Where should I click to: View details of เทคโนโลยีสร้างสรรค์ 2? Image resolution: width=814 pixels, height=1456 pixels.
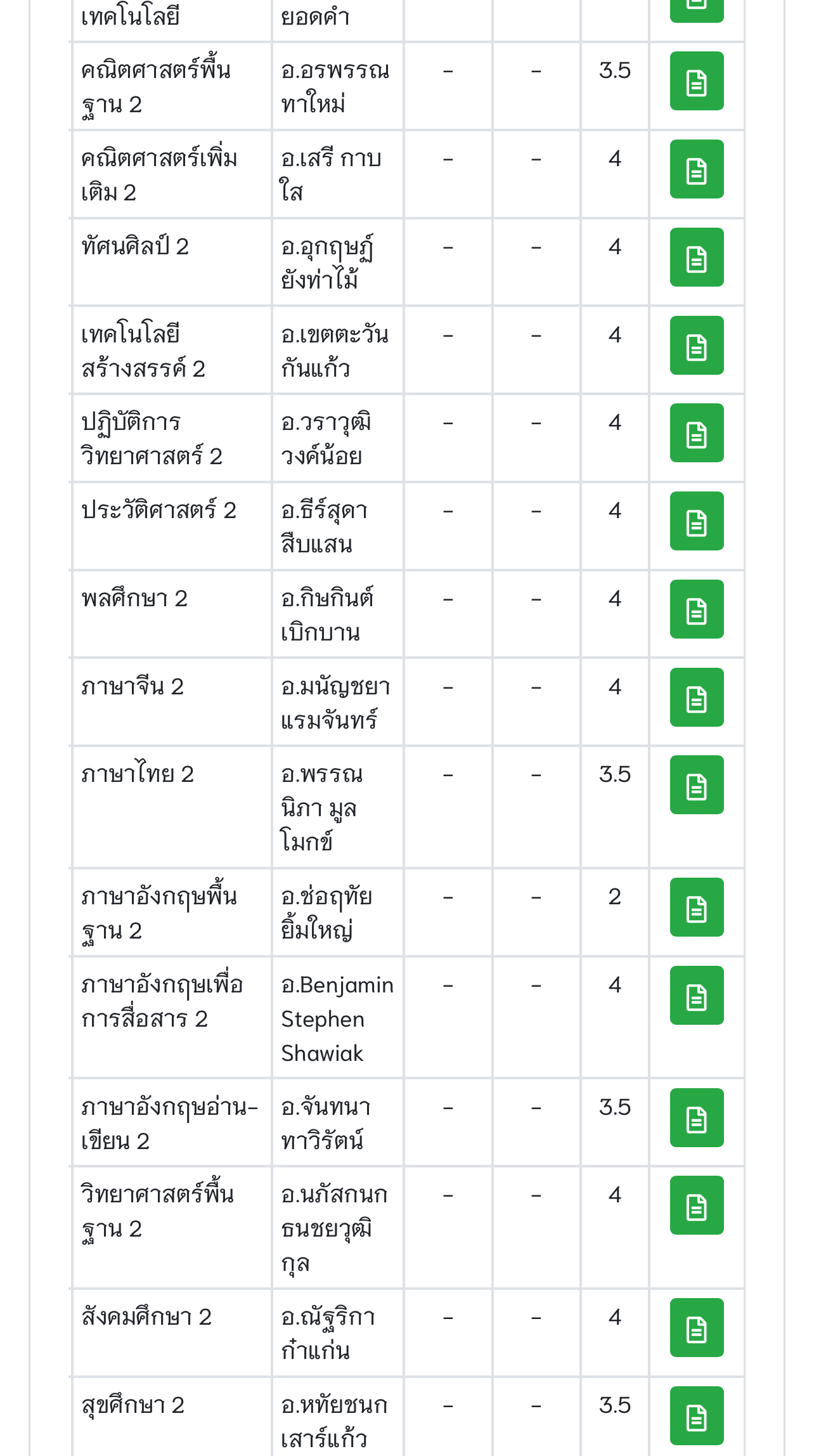697,346
